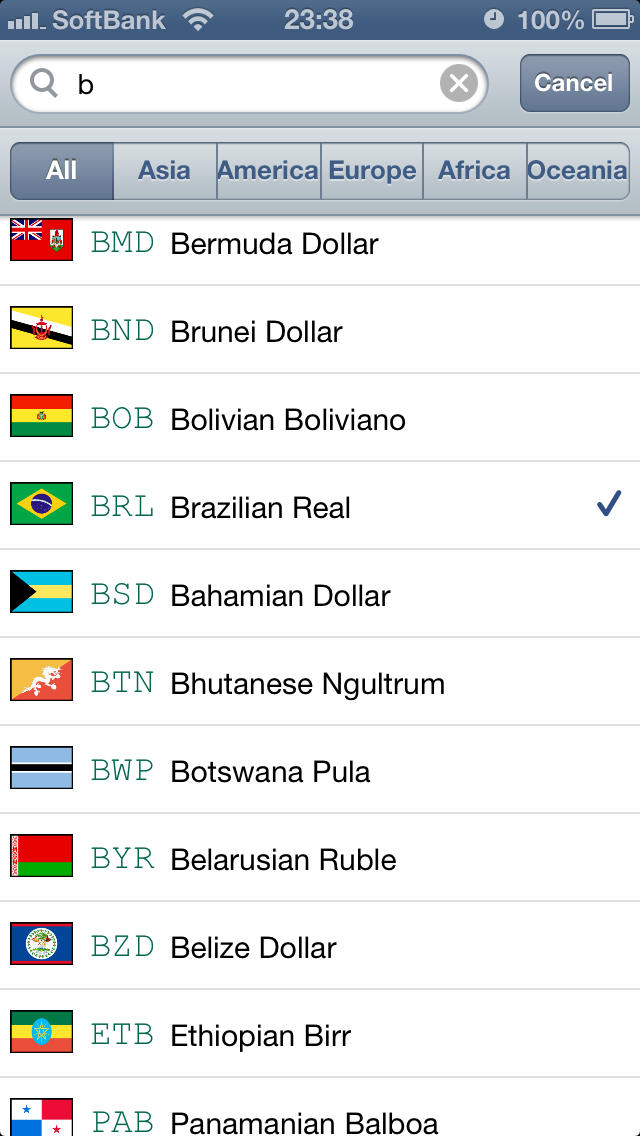Switch to Africa currencies

[x=474, y=171]
